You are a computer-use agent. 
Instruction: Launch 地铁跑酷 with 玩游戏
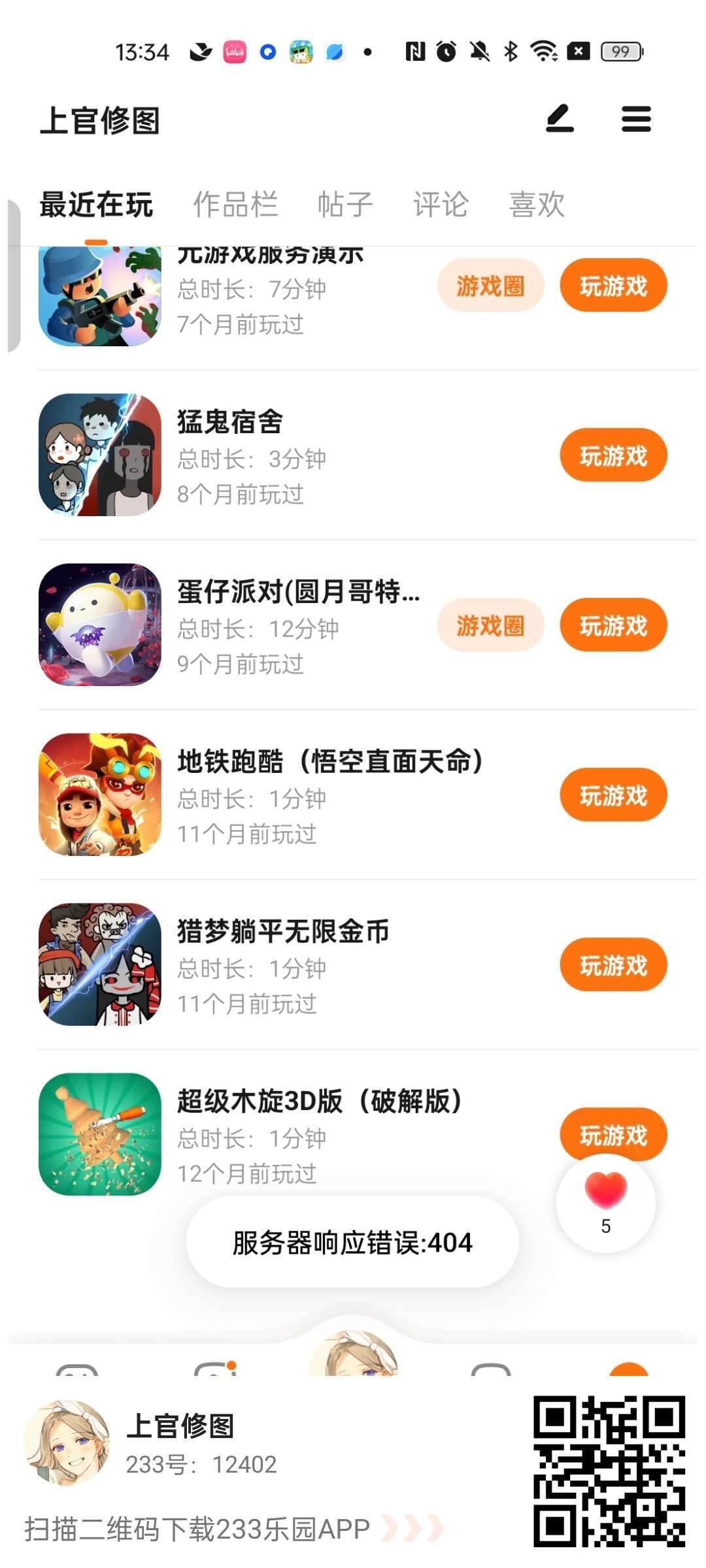click(613, 795)
